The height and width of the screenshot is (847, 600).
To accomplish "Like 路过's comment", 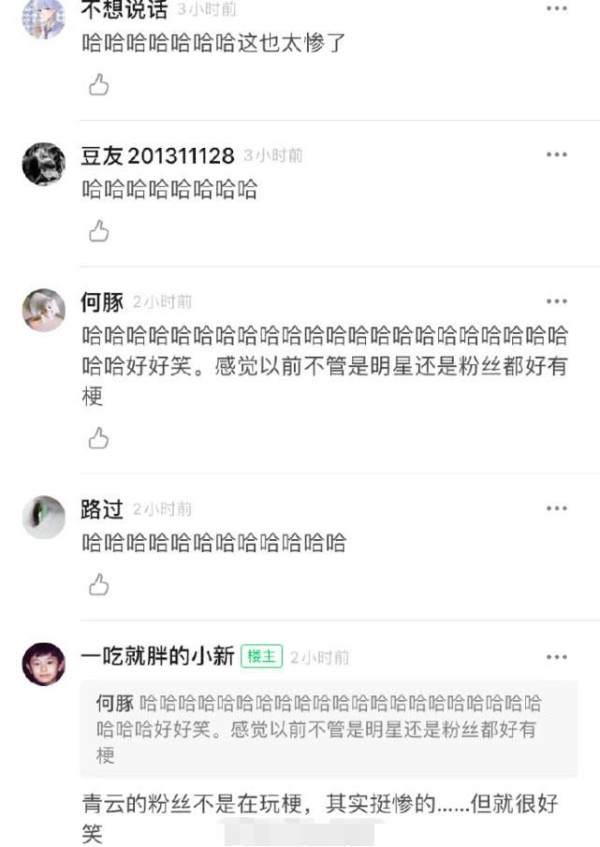I will click(98, 585).
